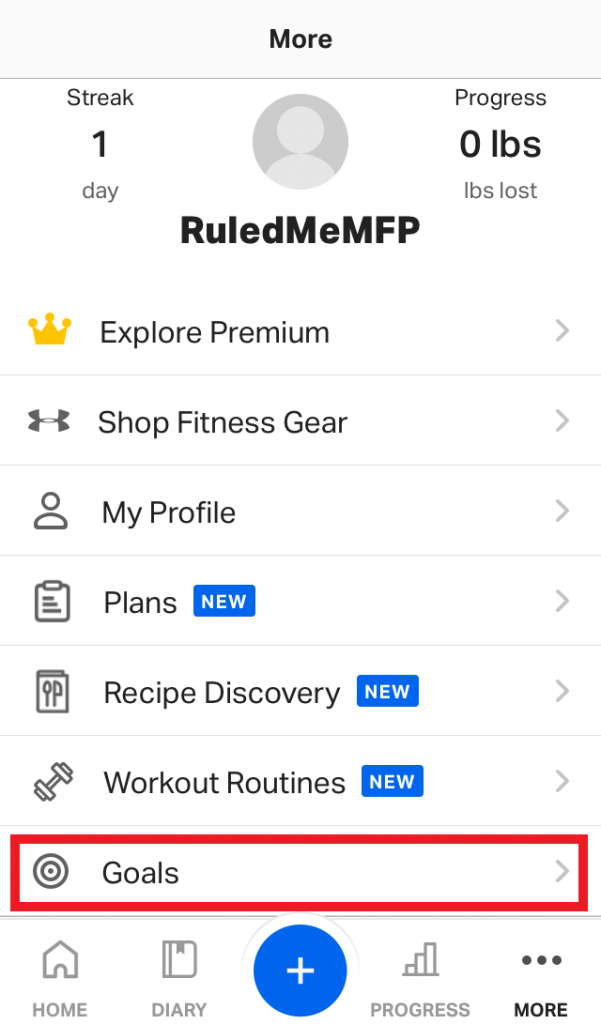The height and width of the screenshot is (1024, 601).
Task: View Workout Routines
Action: (300, 782)
